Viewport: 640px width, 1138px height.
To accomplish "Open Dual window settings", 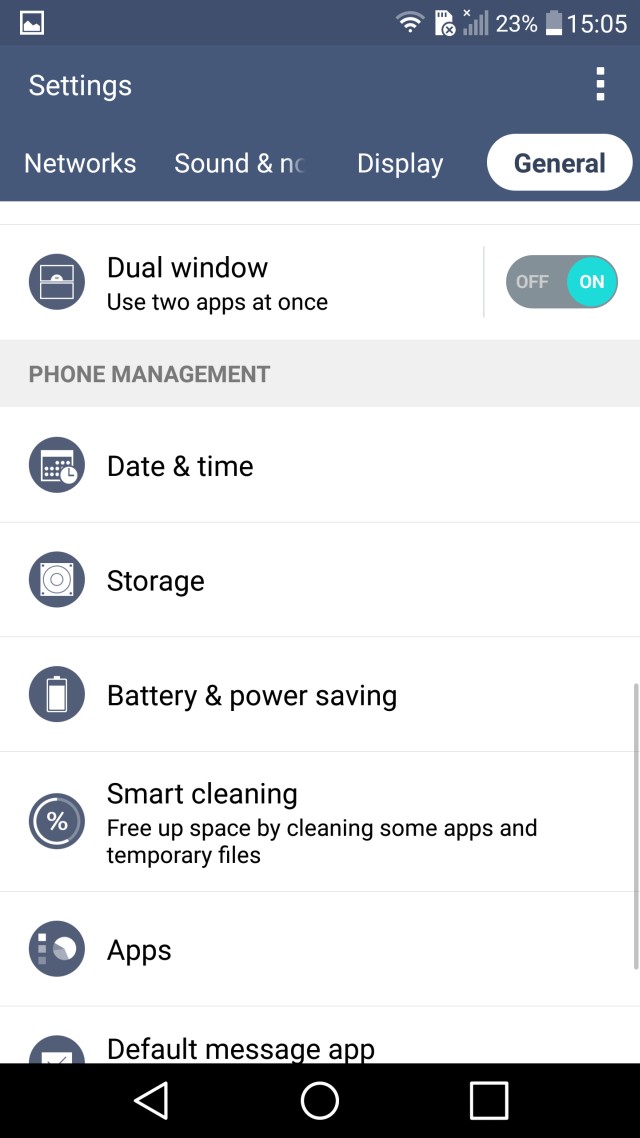I will [241, 282].
